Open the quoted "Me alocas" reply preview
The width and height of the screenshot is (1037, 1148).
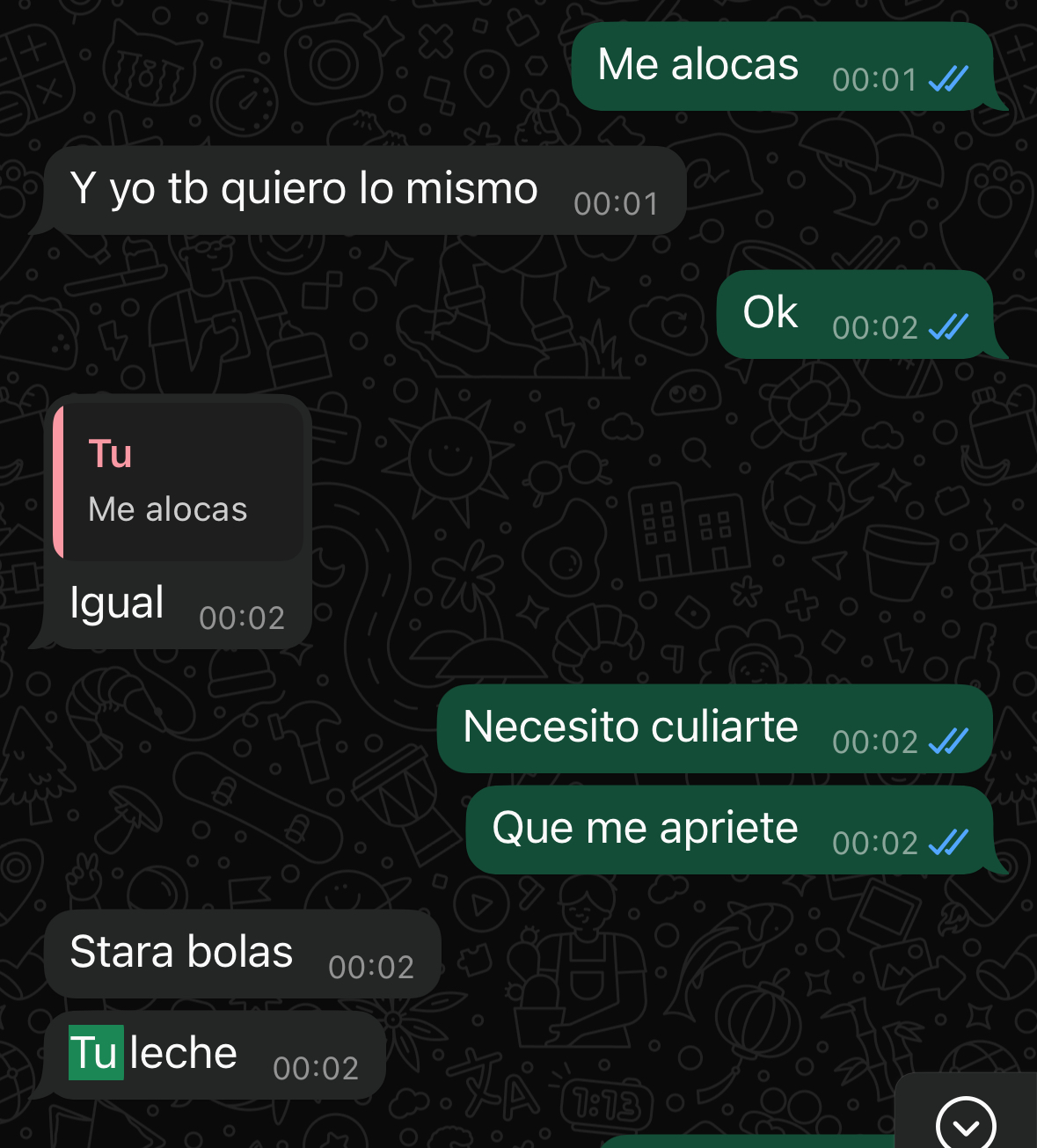[180, 482]
